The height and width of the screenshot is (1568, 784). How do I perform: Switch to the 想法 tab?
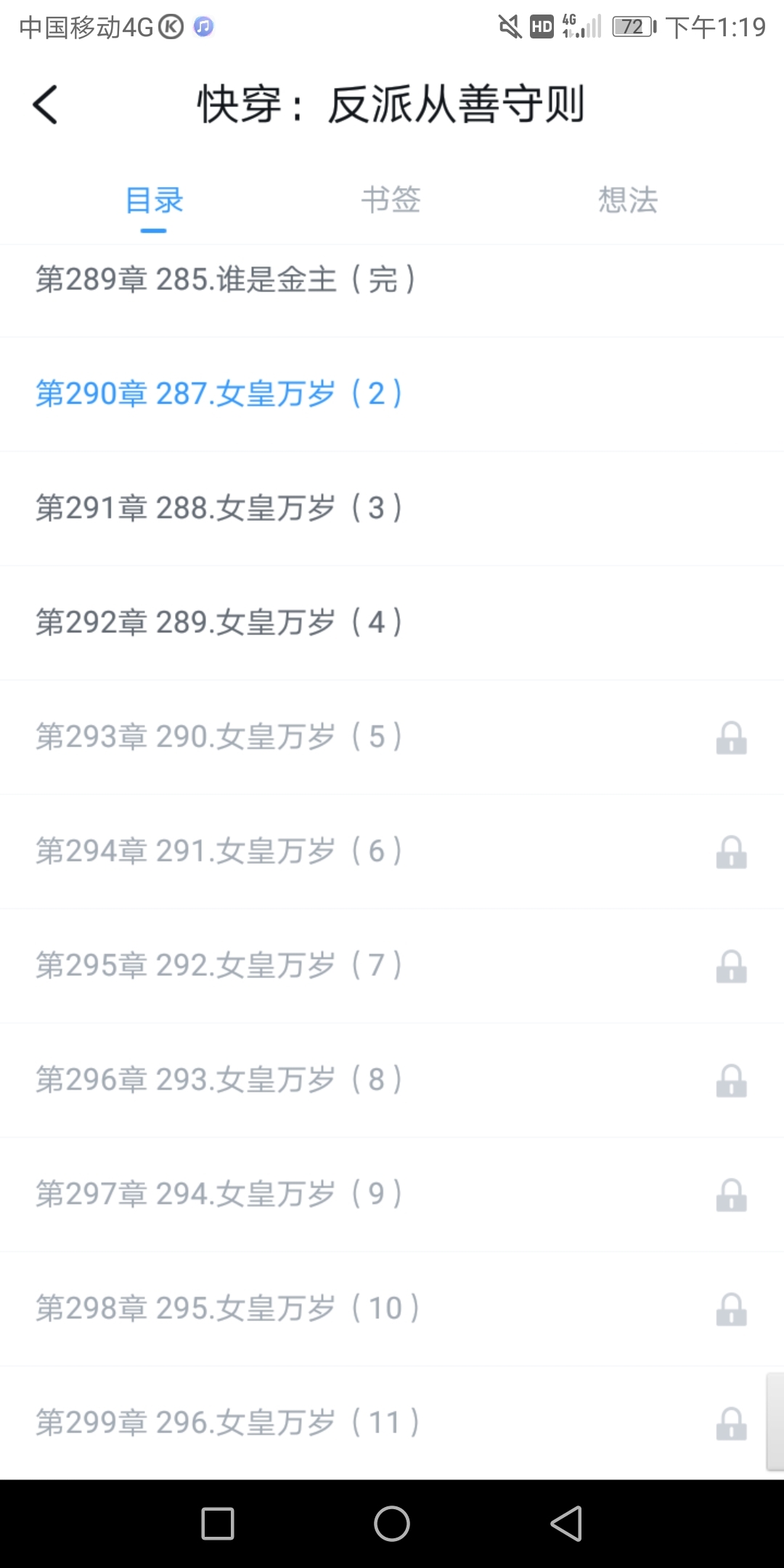pos(628,200)
